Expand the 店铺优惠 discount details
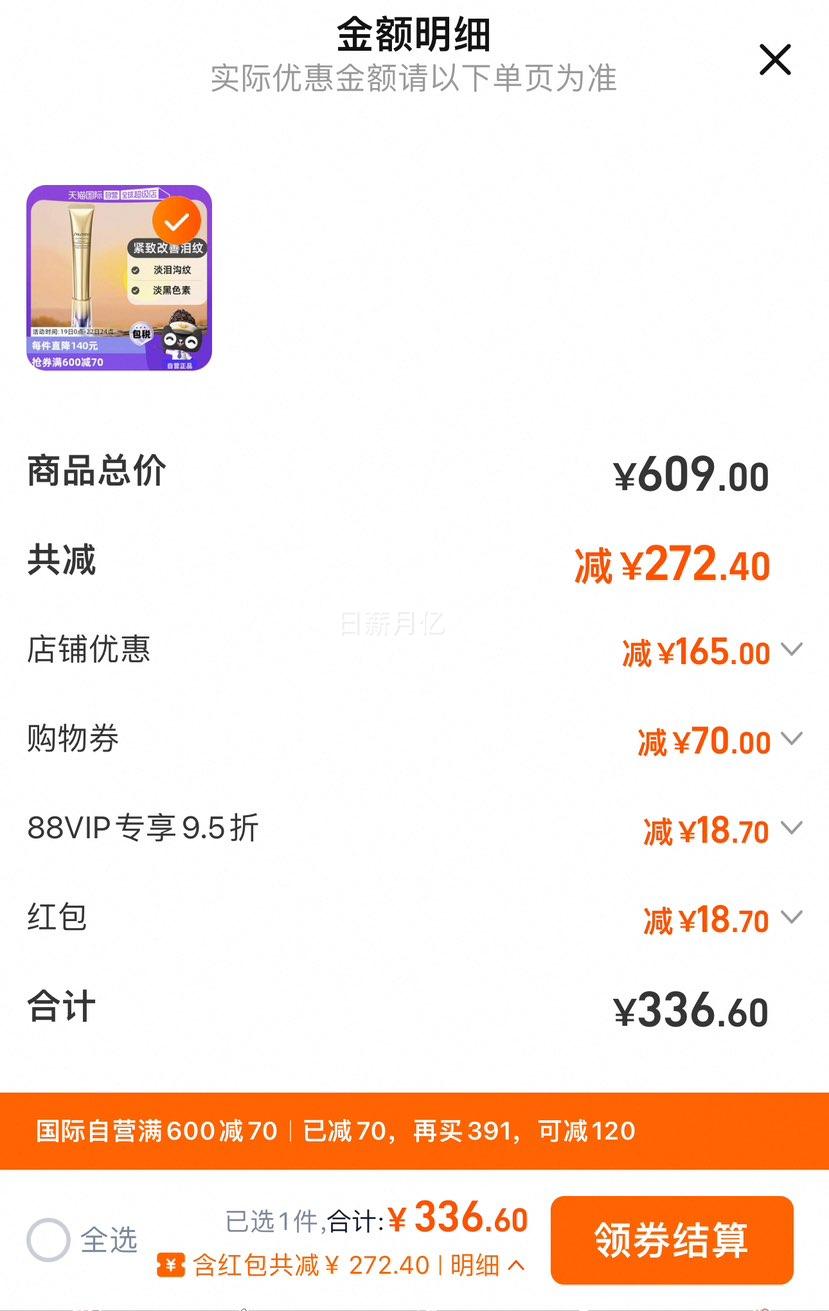The width and height of the screenshot is (829, 1311). click(792, 652)
